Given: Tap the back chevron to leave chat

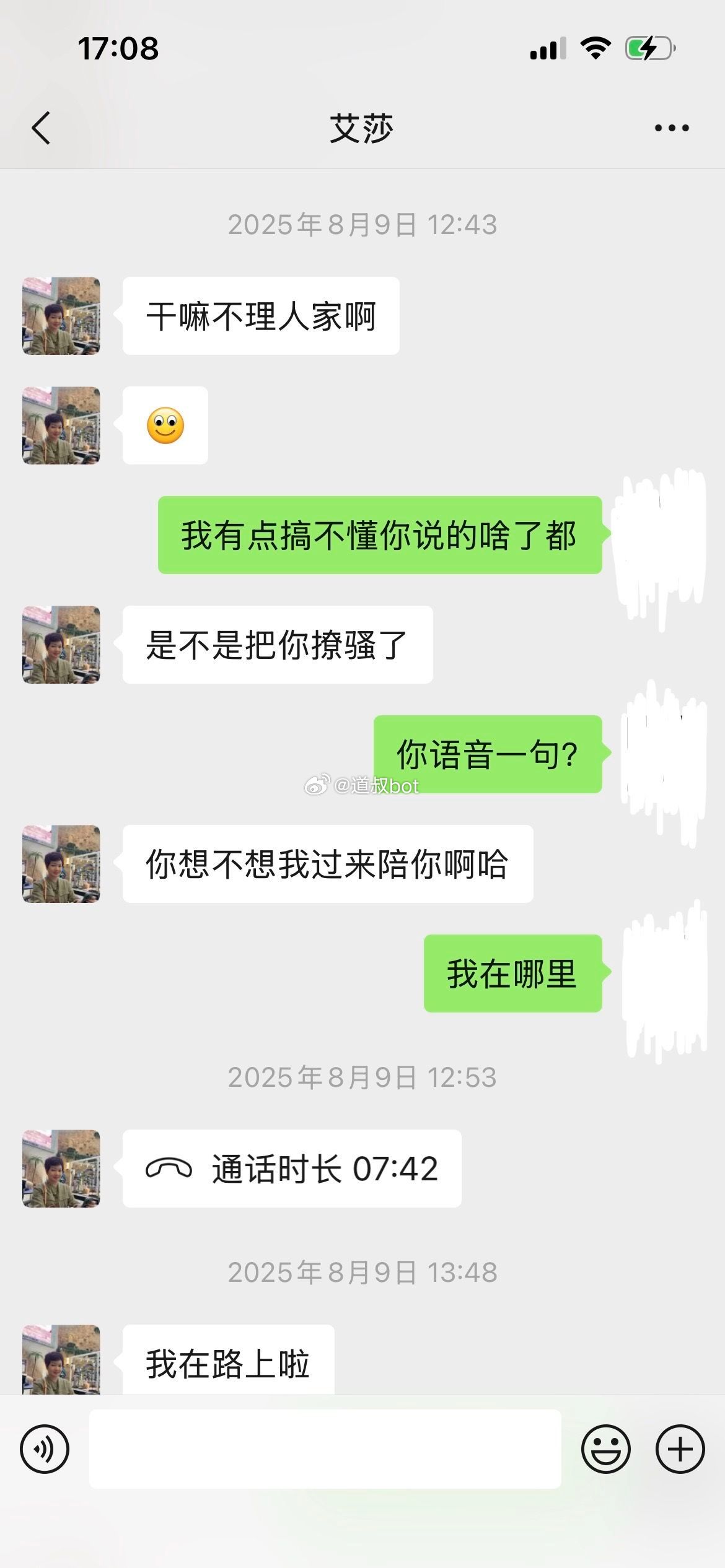Looking at the screenshot, I should pos(41,126).
